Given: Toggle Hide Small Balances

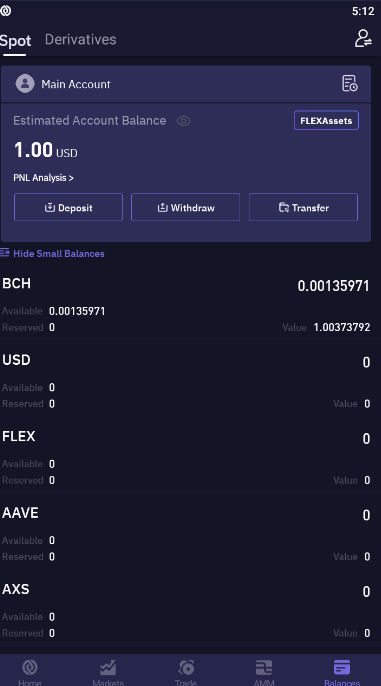Looking at the screenshot, I should pyautogui.click(x=52, y=253).
